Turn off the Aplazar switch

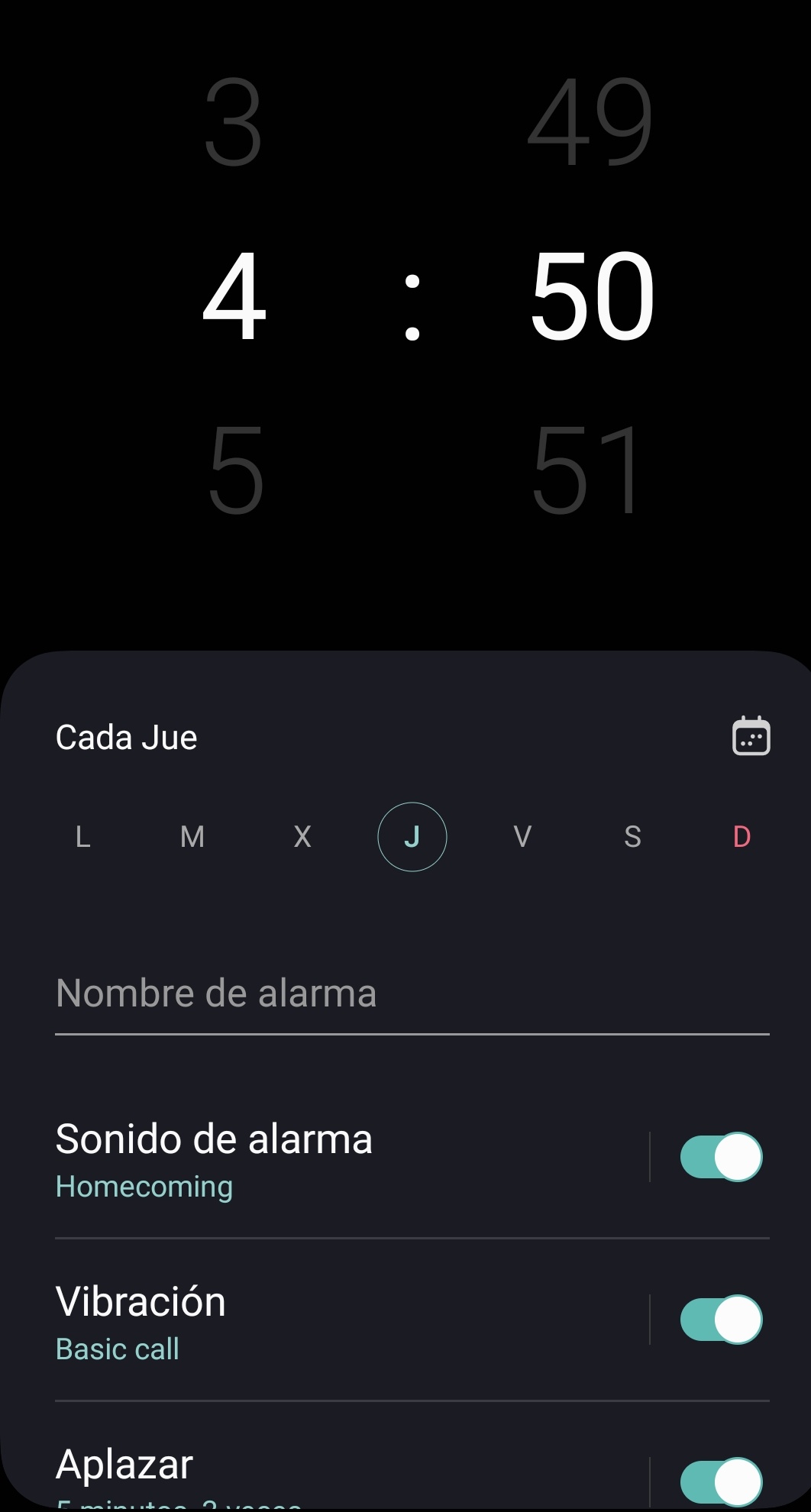pyautogui.click(x=721, y=1482)
